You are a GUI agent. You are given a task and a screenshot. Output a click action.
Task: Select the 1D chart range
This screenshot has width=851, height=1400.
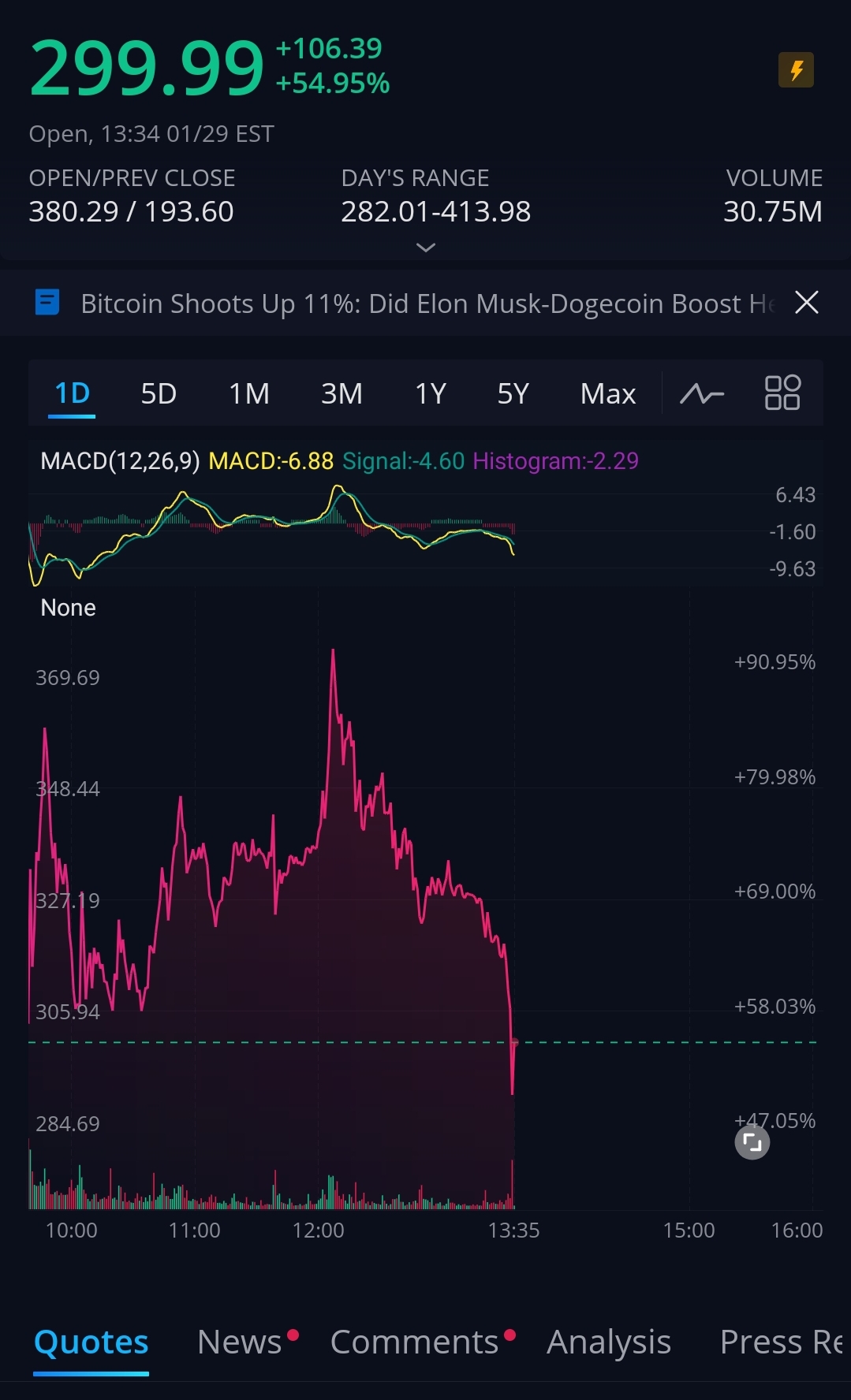click(72, 393)
